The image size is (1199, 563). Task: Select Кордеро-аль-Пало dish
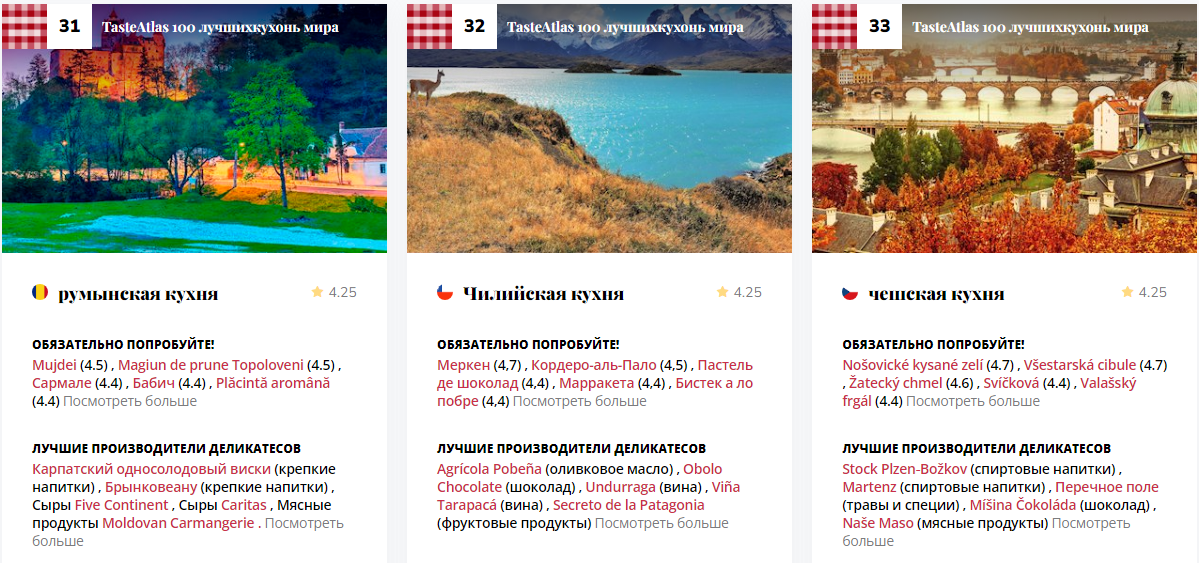click(593, 365)
